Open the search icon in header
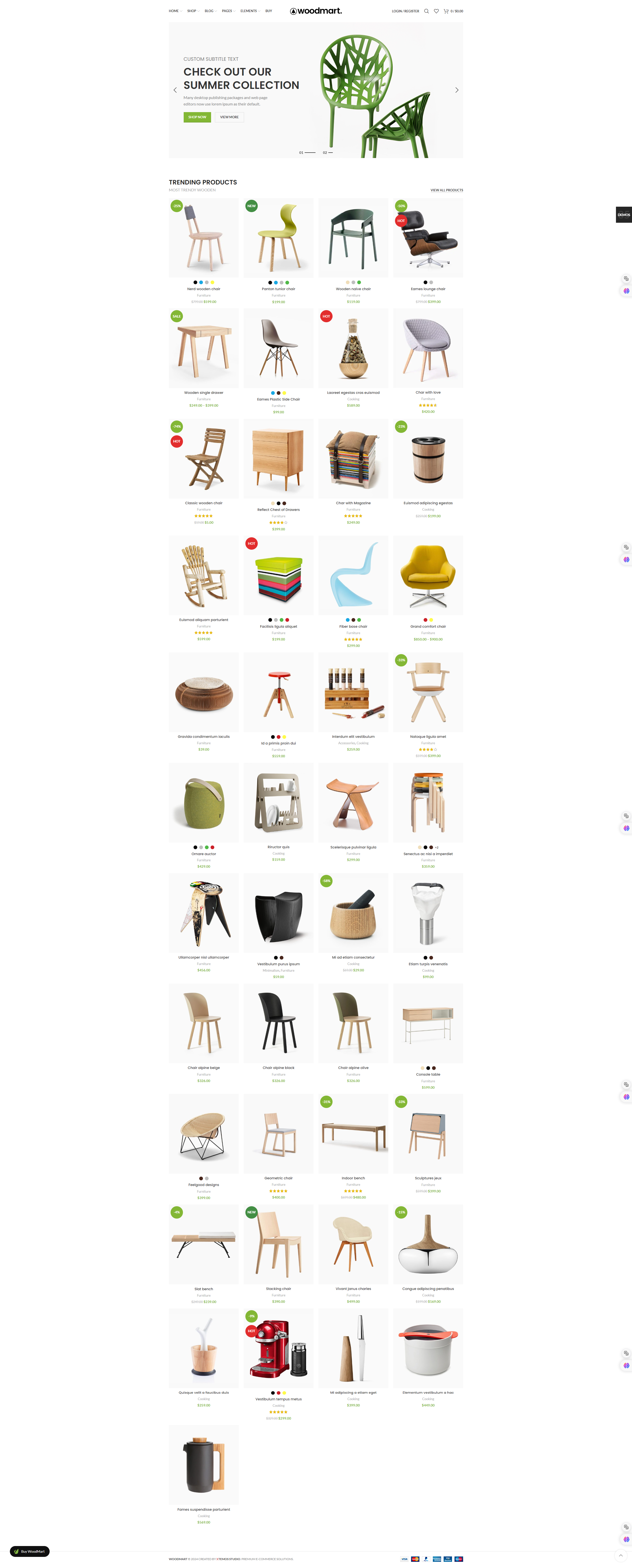 [426, 11]
